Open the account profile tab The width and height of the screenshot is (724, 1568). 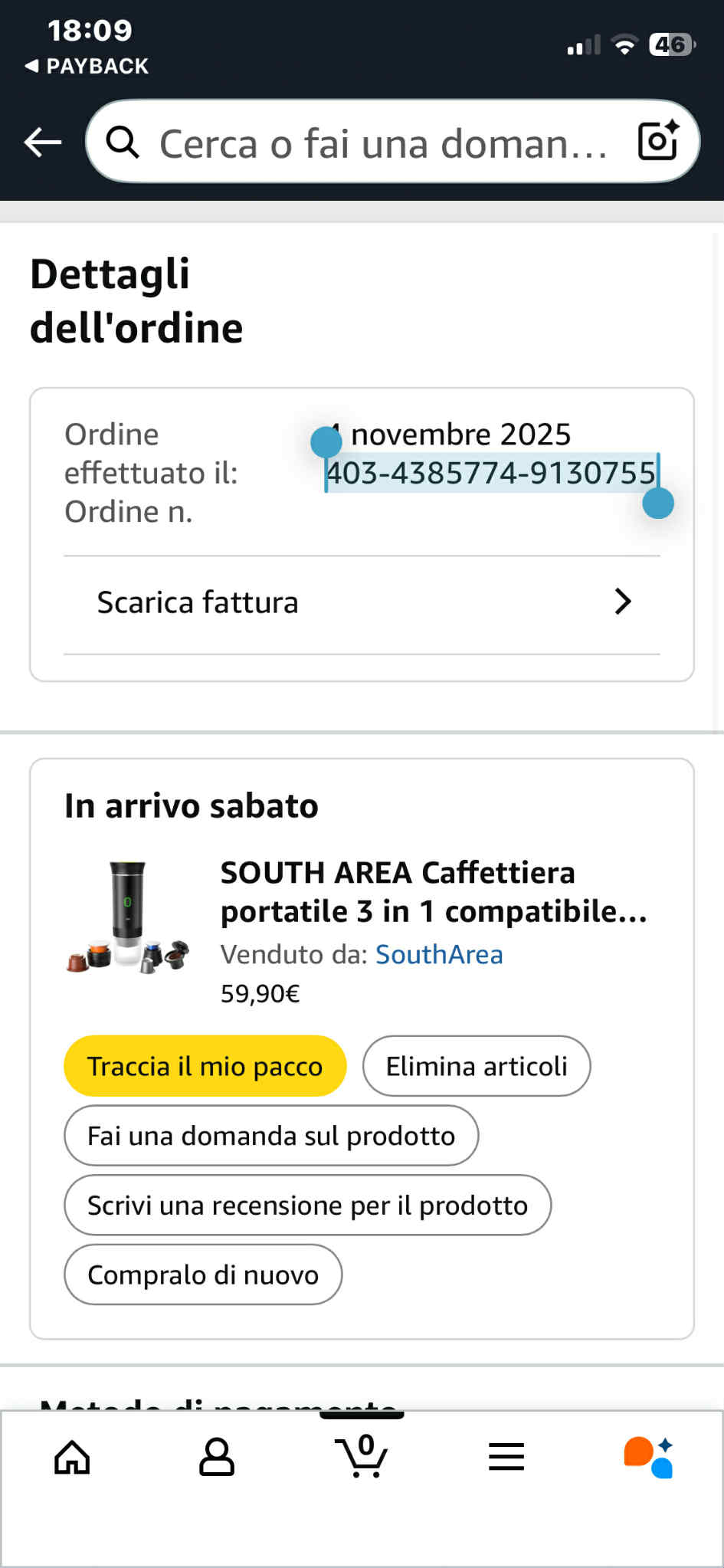click(217, 1457)
